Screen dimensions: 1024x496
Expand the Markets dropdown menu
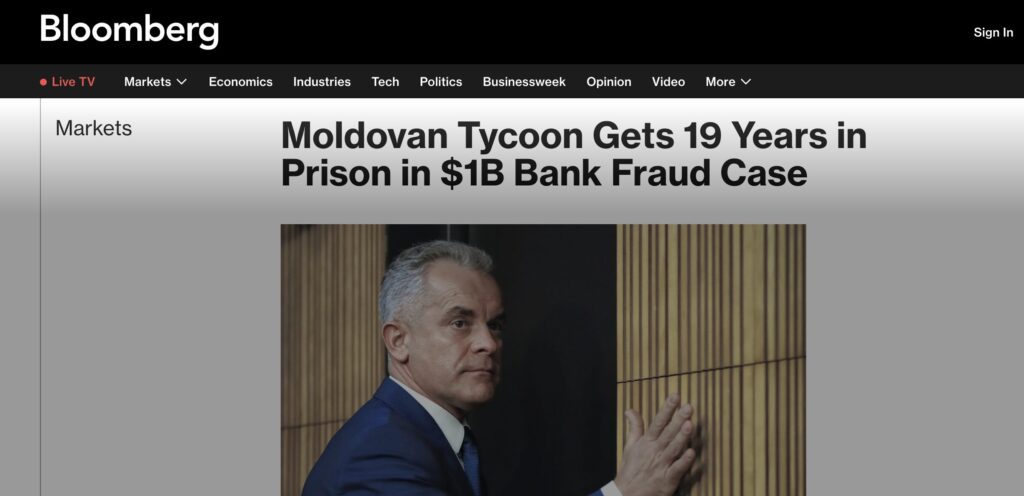(155, 82)
